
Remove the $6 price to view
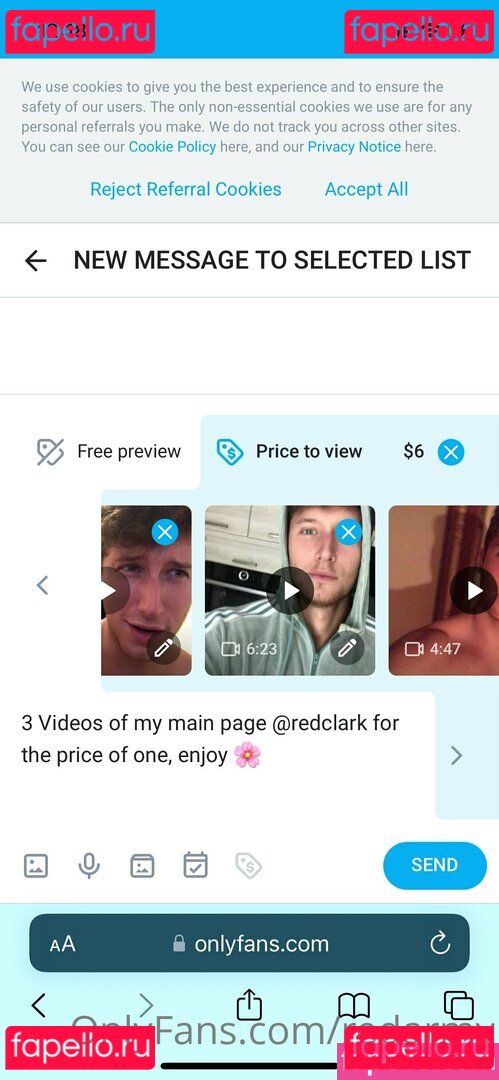pyautogui.click(x=451, y=452)
